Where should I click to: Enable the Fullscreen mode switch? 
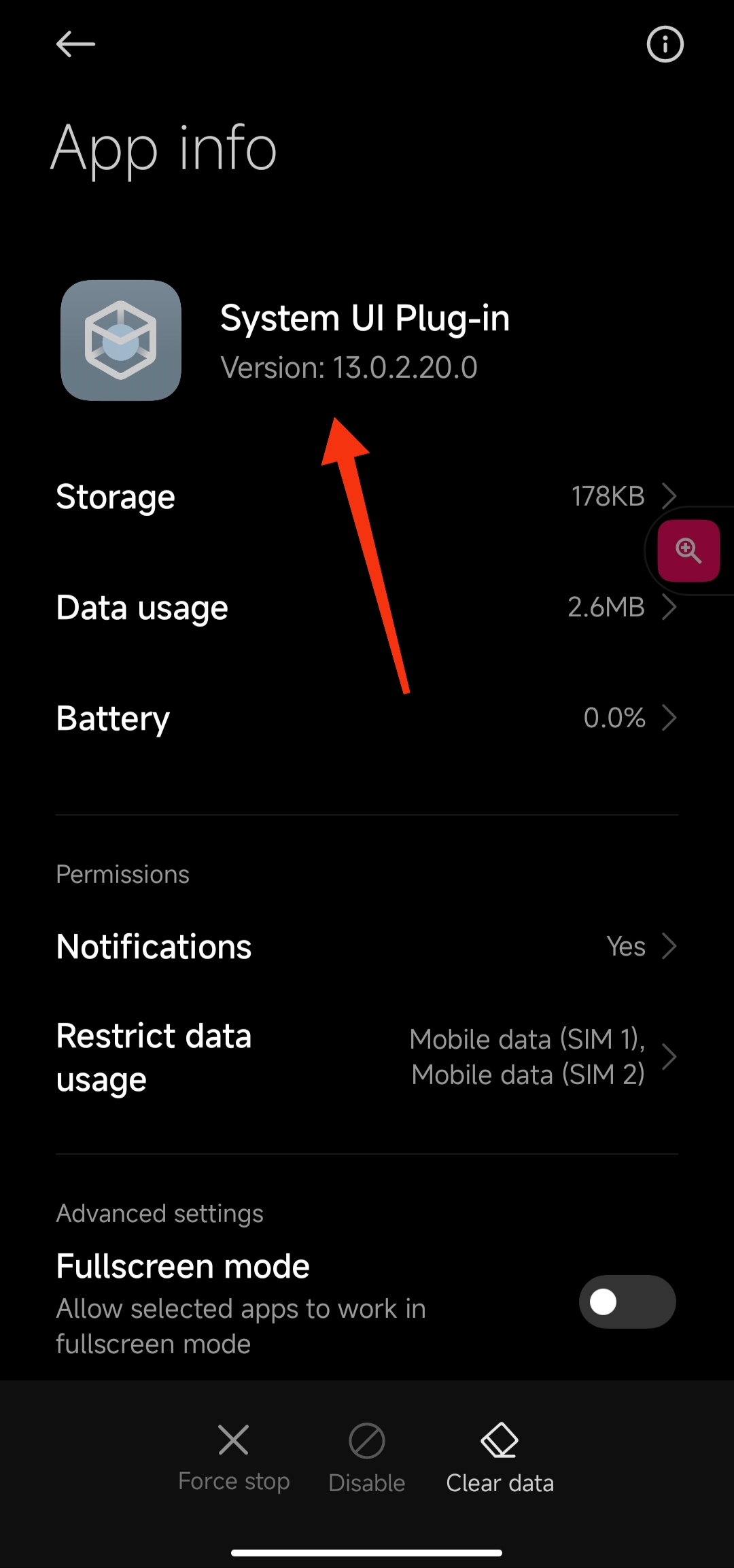point(627,1302)
